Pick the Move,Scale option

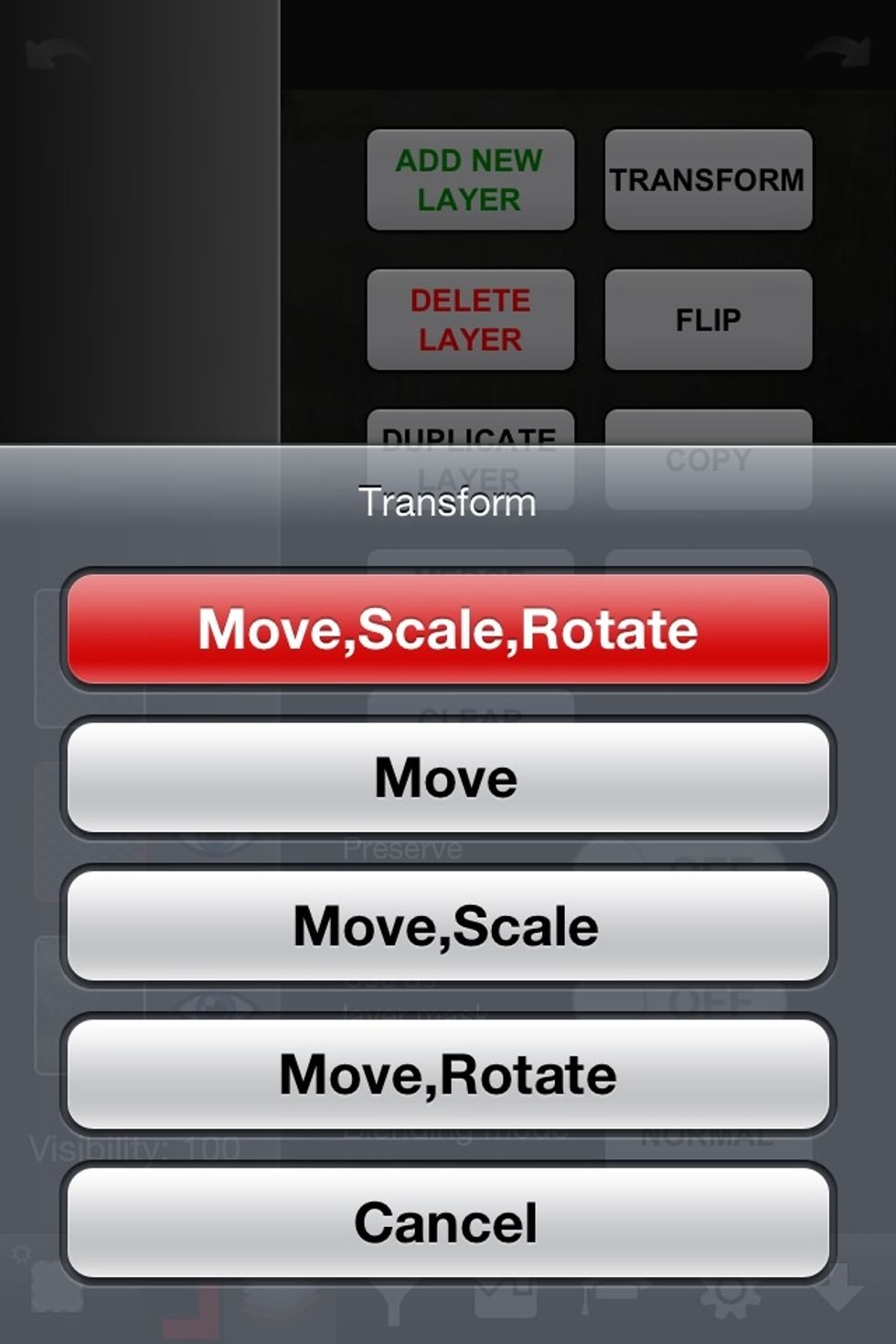point(448,925)
